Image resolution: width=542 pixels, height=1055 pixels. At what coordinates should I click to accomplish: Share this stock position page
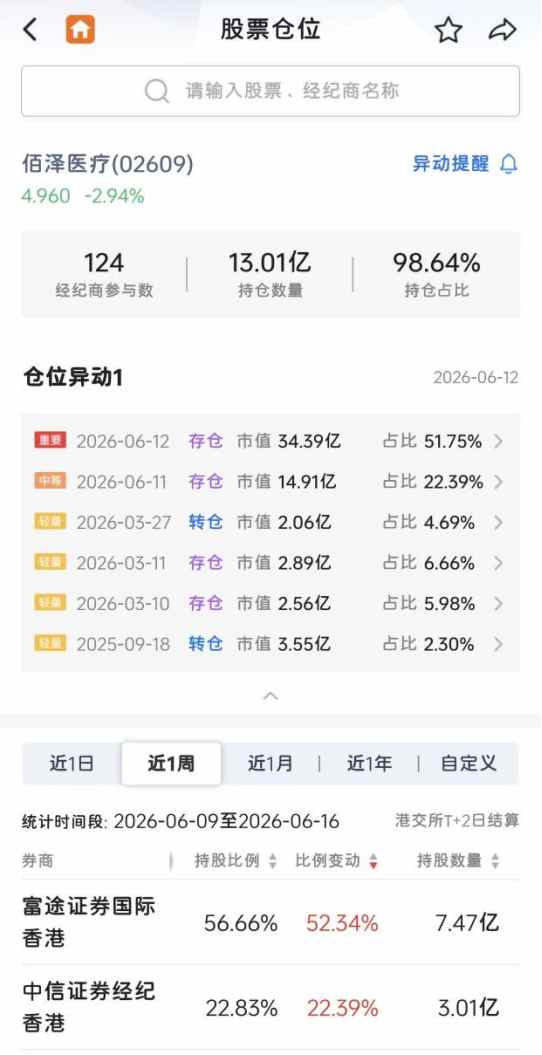click(502, 30)
